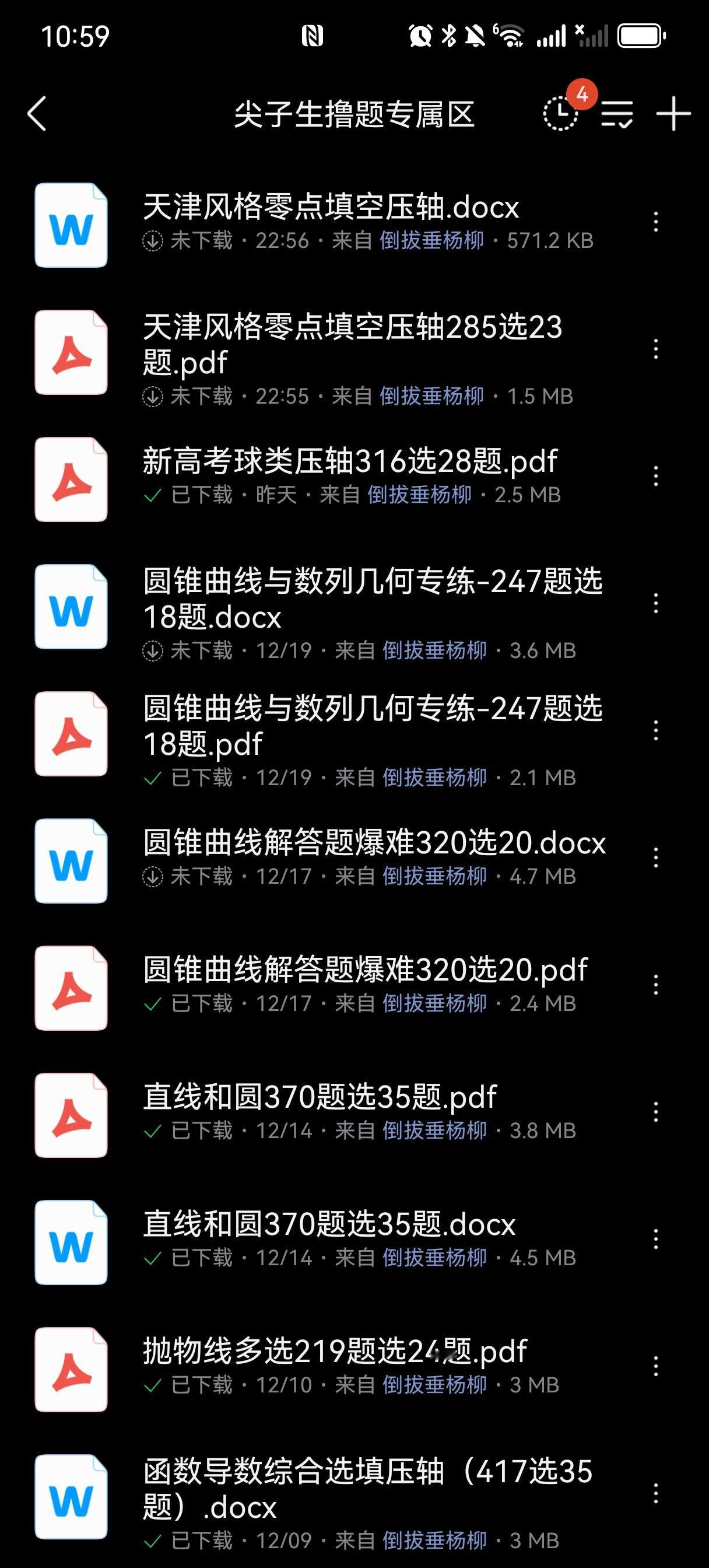Open 圆锥曲线解答题爆难320选20.docx
709x1568 pixels.
coord(374,843)
